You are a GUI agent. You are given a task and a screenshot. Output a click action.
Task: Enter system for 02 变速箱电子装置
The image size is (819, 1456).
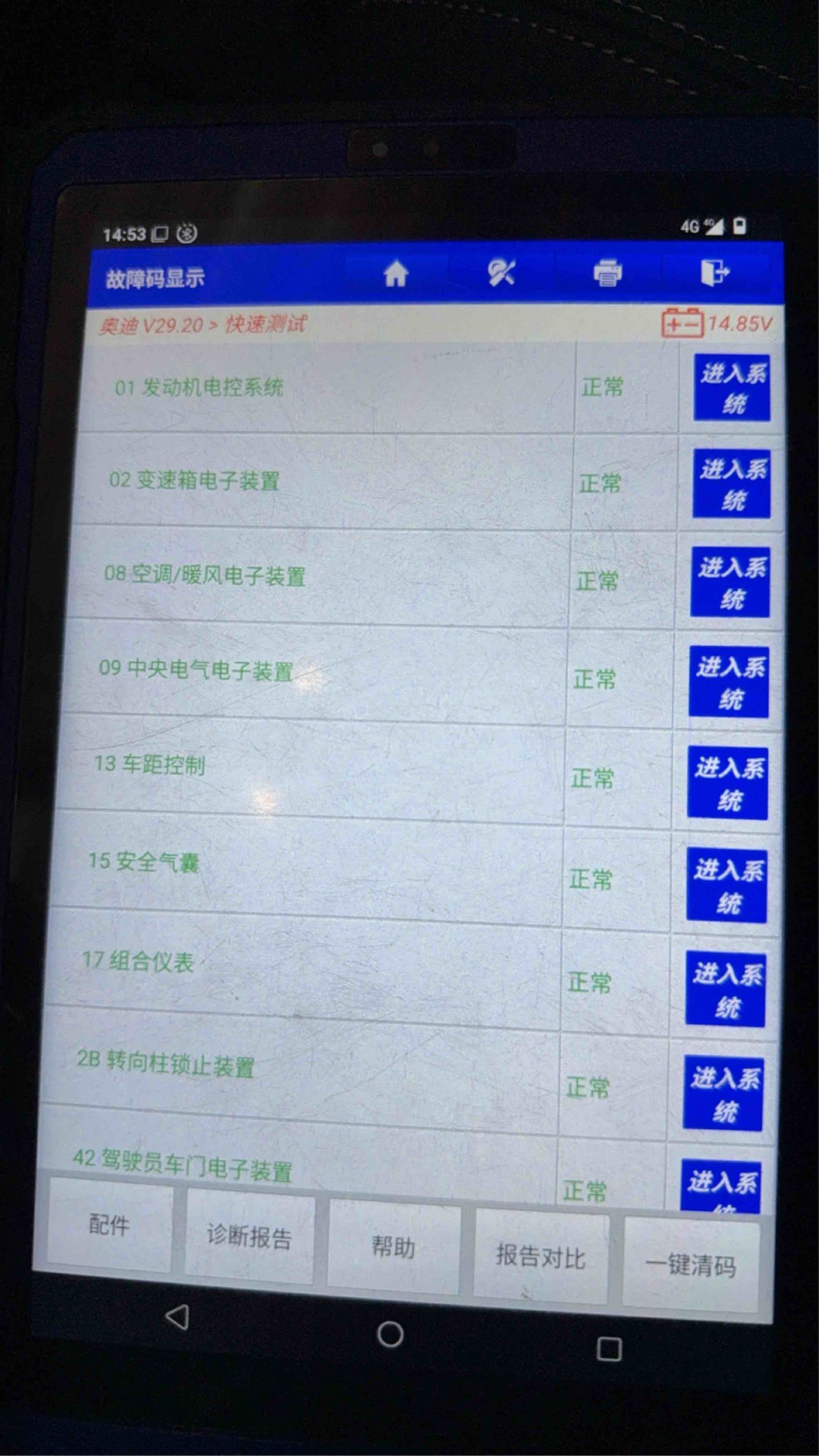[x=732, y=484]
